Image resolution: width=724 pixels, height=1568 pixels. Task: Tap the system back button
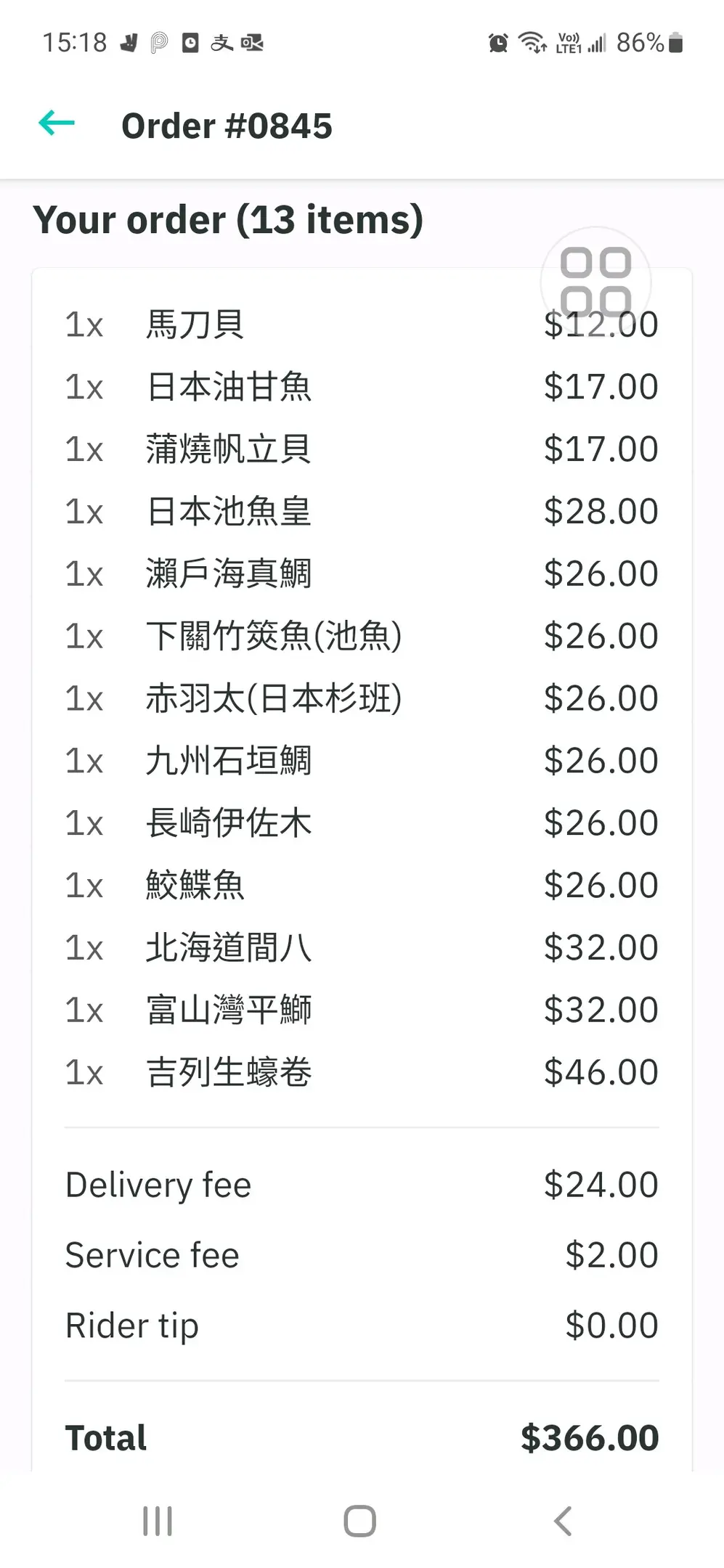click(x=563, y=1521)
